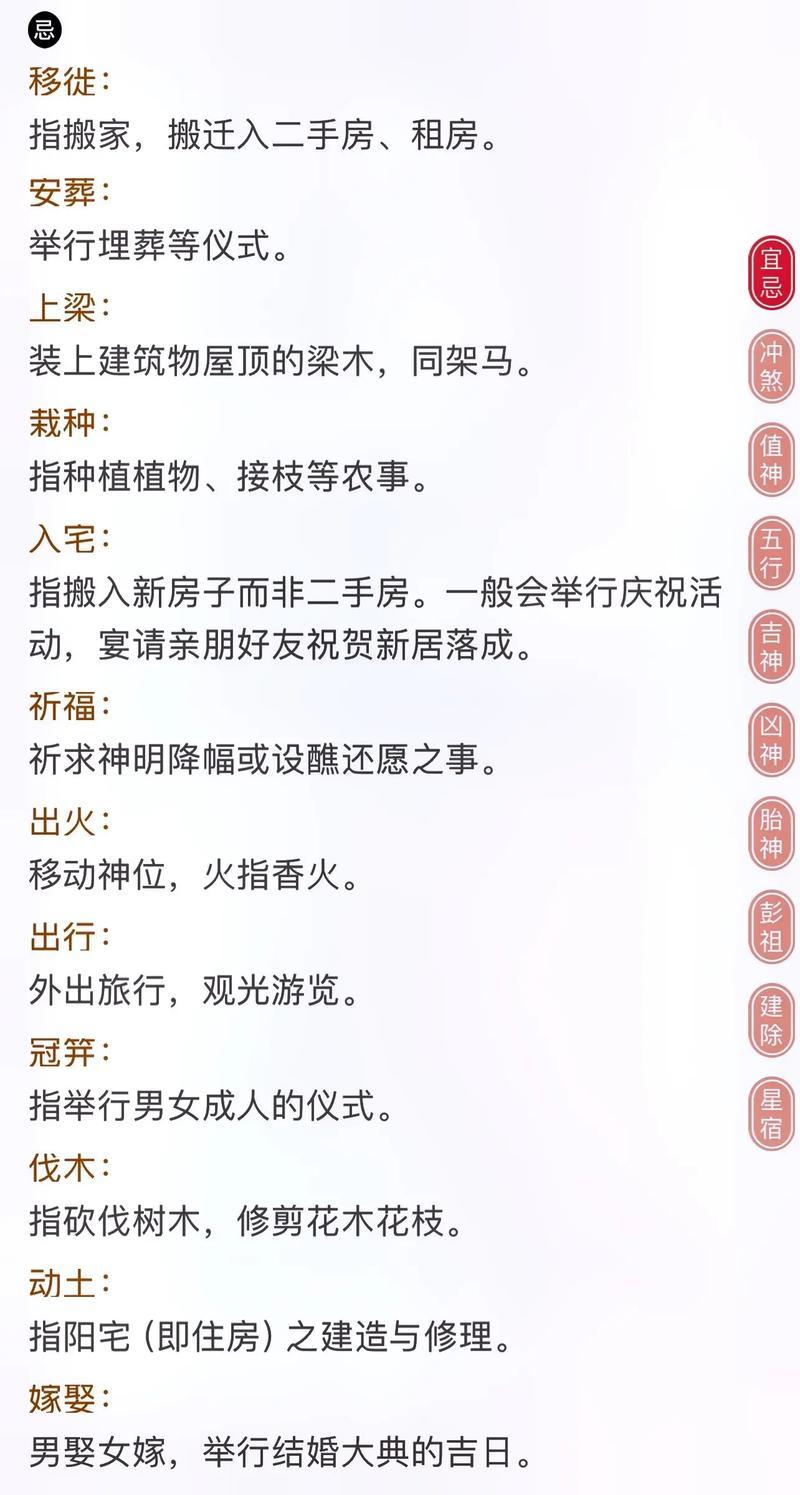
Task: Show the 彭祖 section
Action: (x=771, y=926)
